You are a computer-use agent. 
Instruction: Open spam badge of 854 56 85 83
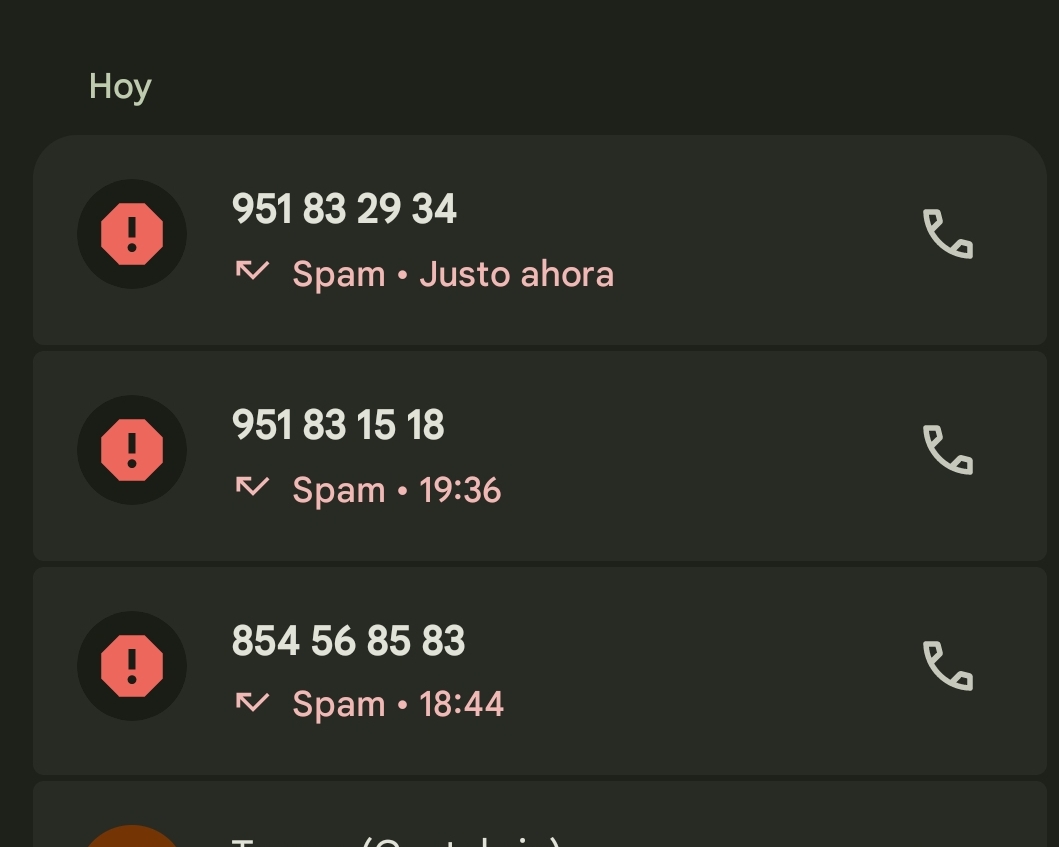(132, 666)
